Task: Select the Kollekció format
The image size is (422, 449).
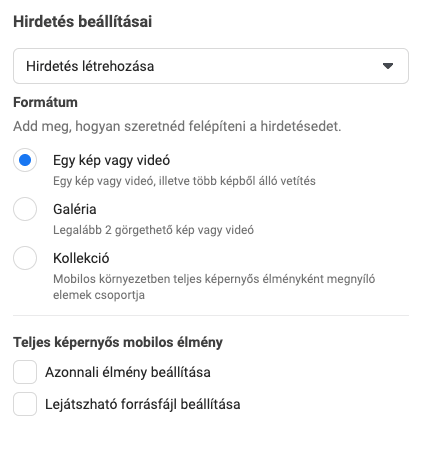Action: coord(25,258)
